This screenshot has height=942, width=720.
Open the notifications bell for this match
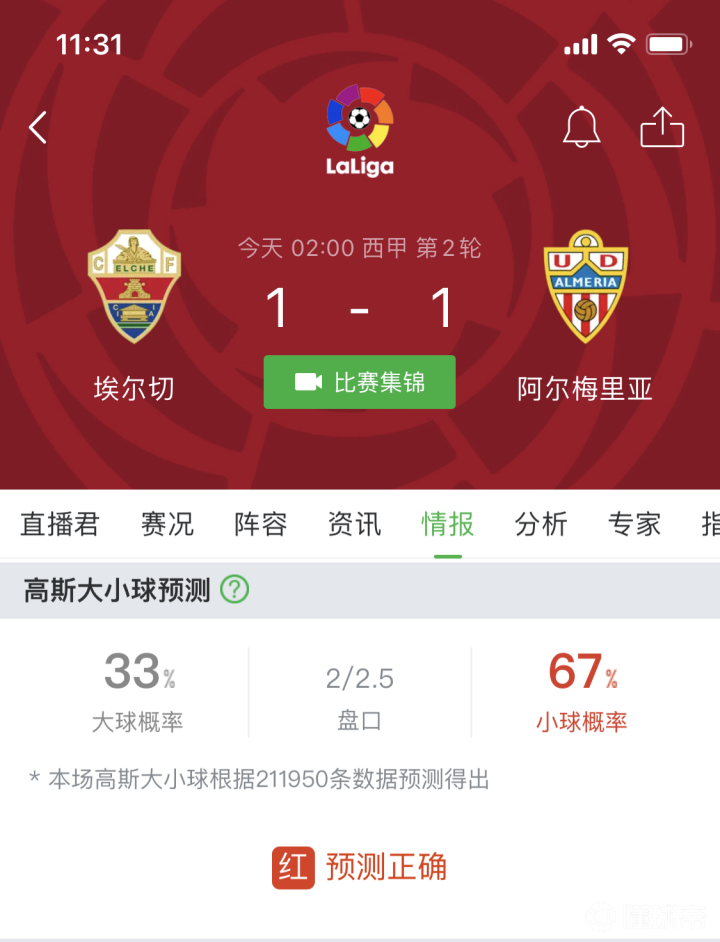click(581, 127)
